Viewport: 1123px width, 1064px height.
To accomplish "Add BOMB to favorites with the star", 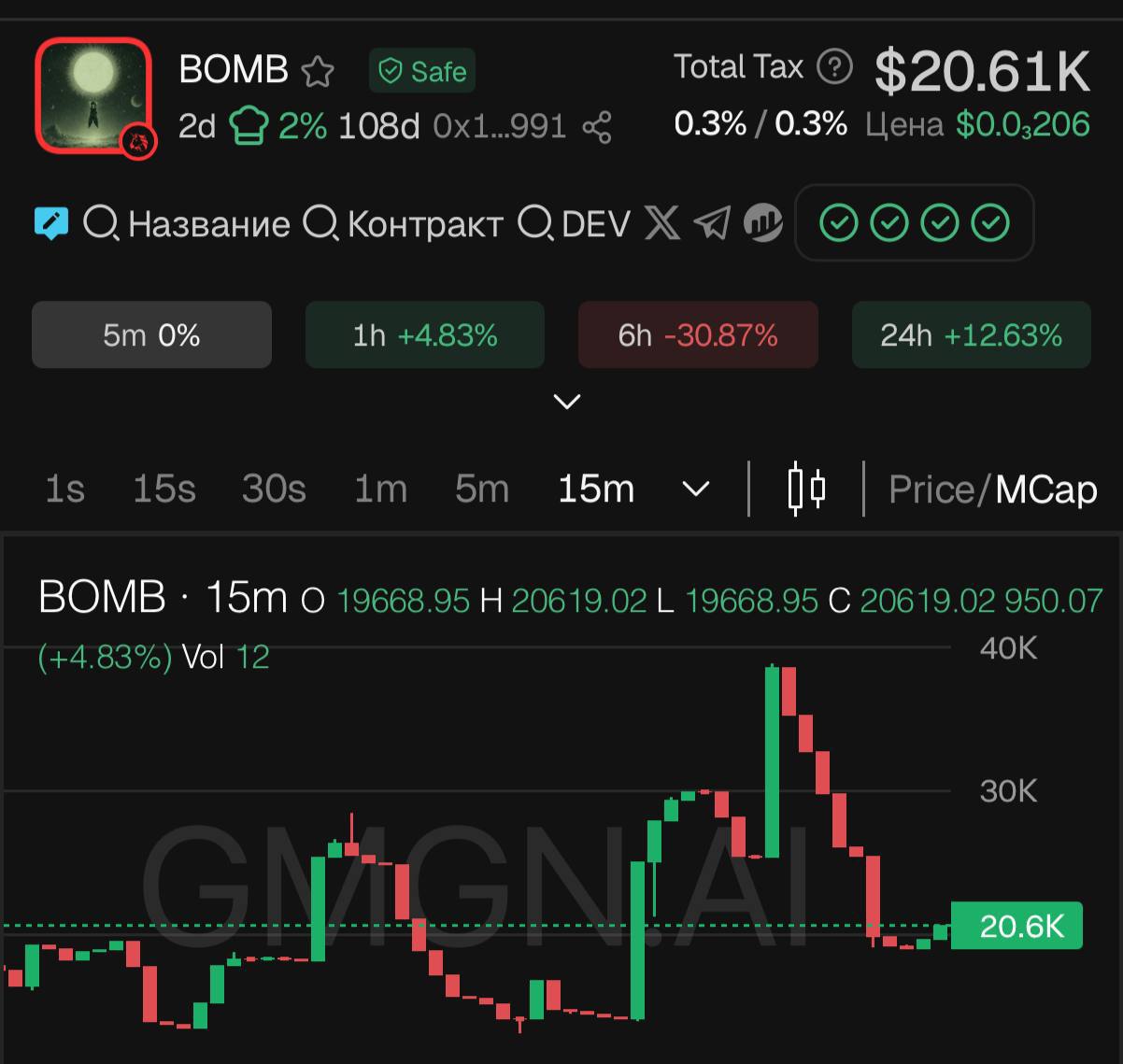I will coord(319,71).
